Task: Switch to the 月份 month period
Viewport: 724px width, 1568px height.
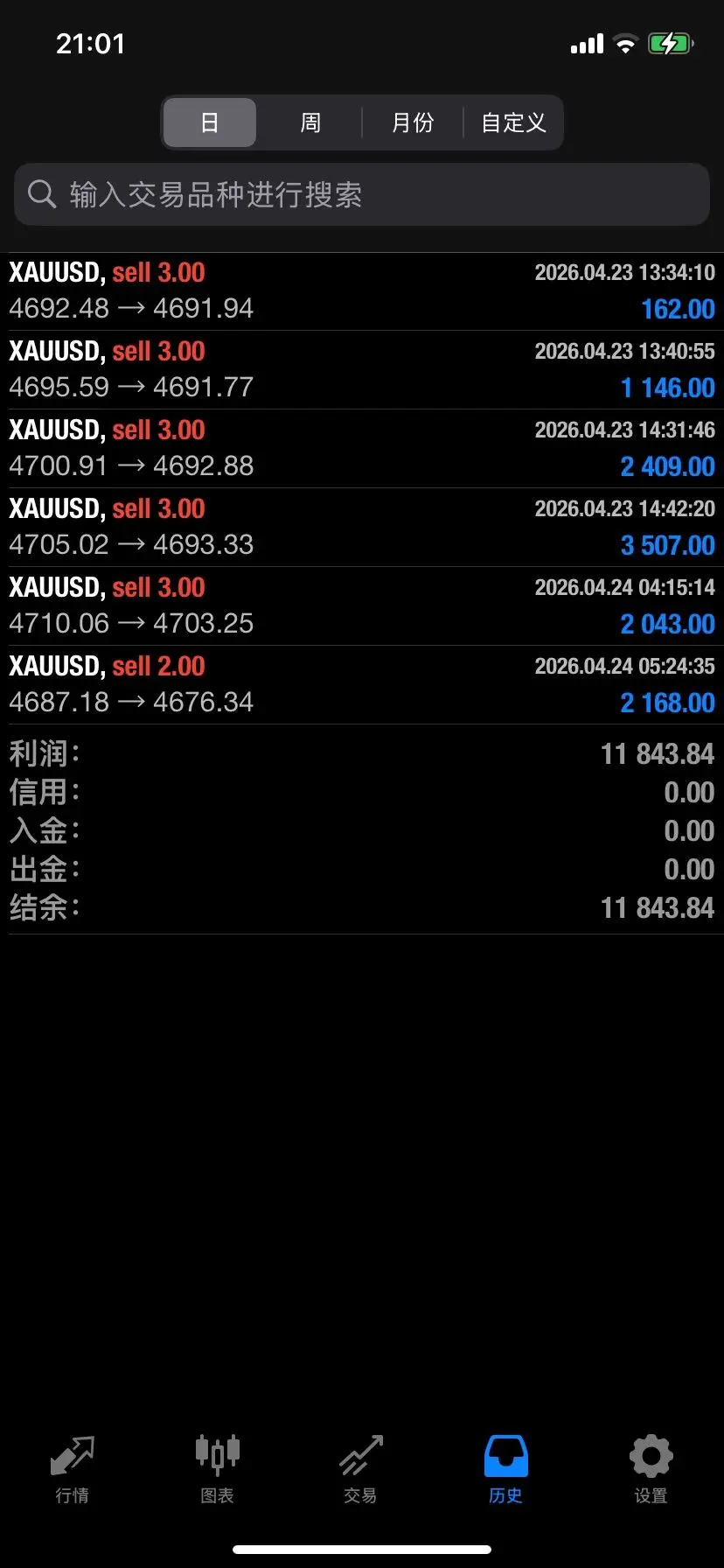Action: point(412,122)
